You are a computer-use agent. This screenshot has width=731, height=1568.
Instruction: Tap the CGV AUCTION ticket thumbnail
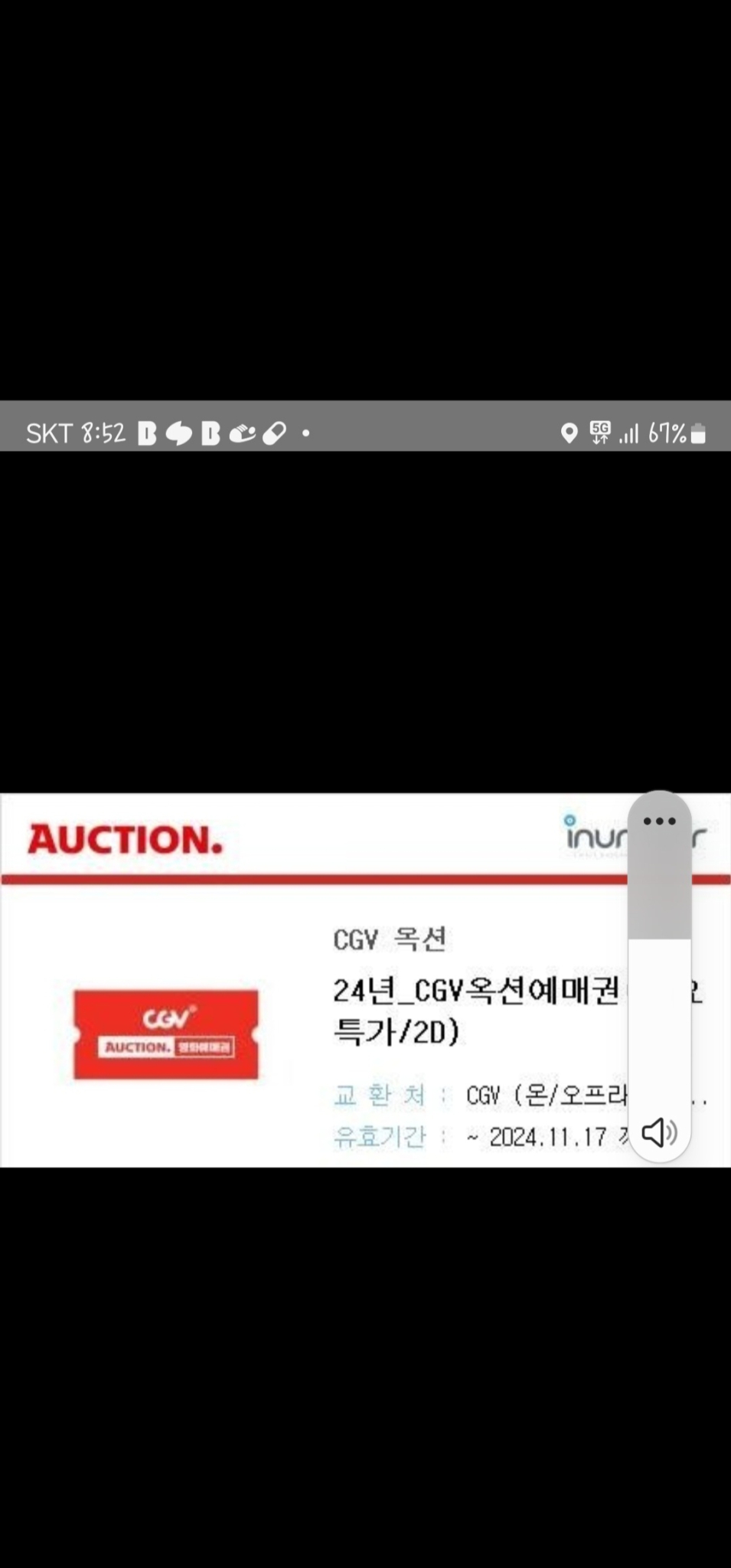165,1034
